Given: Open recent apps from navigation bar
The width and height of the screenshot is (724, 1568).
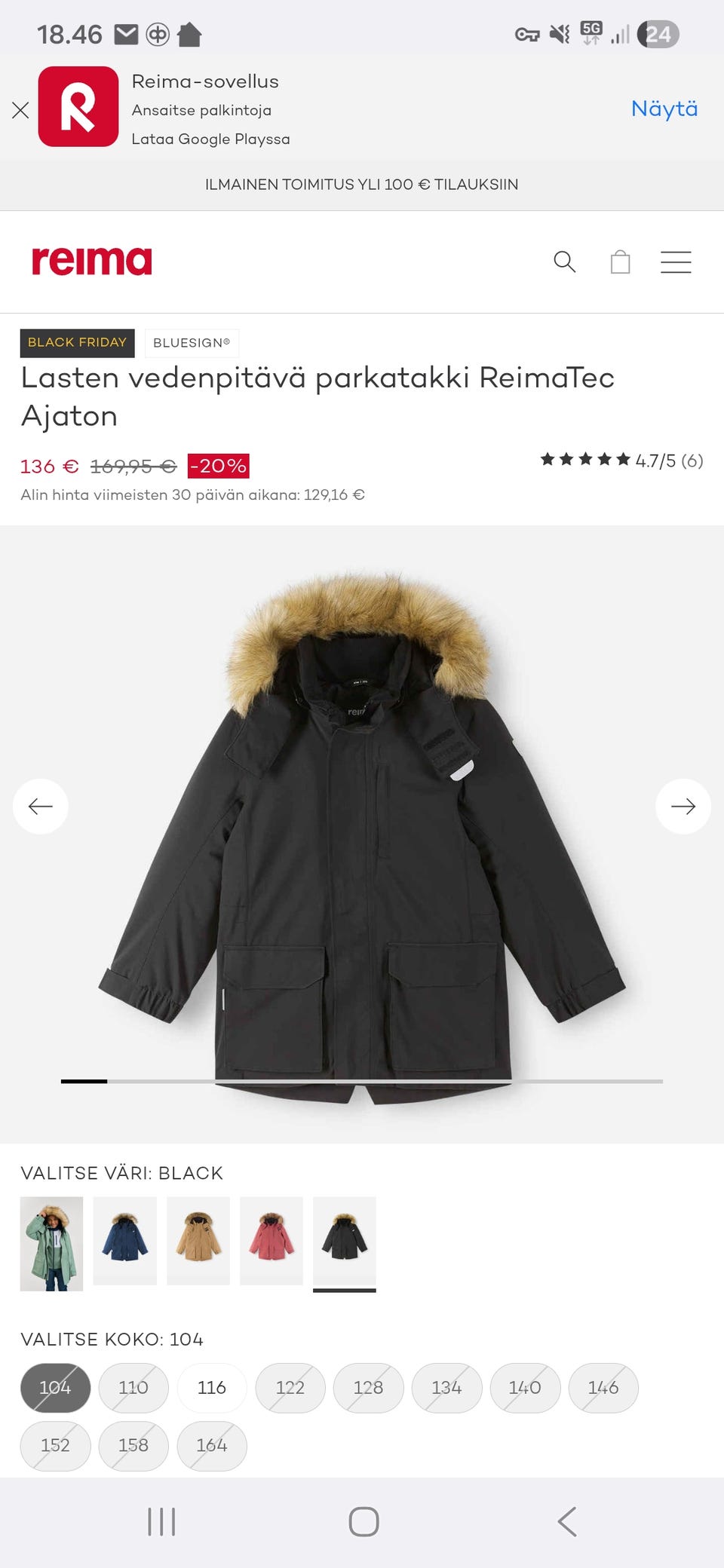Looking at the screenshot, I should point(161,1521).
